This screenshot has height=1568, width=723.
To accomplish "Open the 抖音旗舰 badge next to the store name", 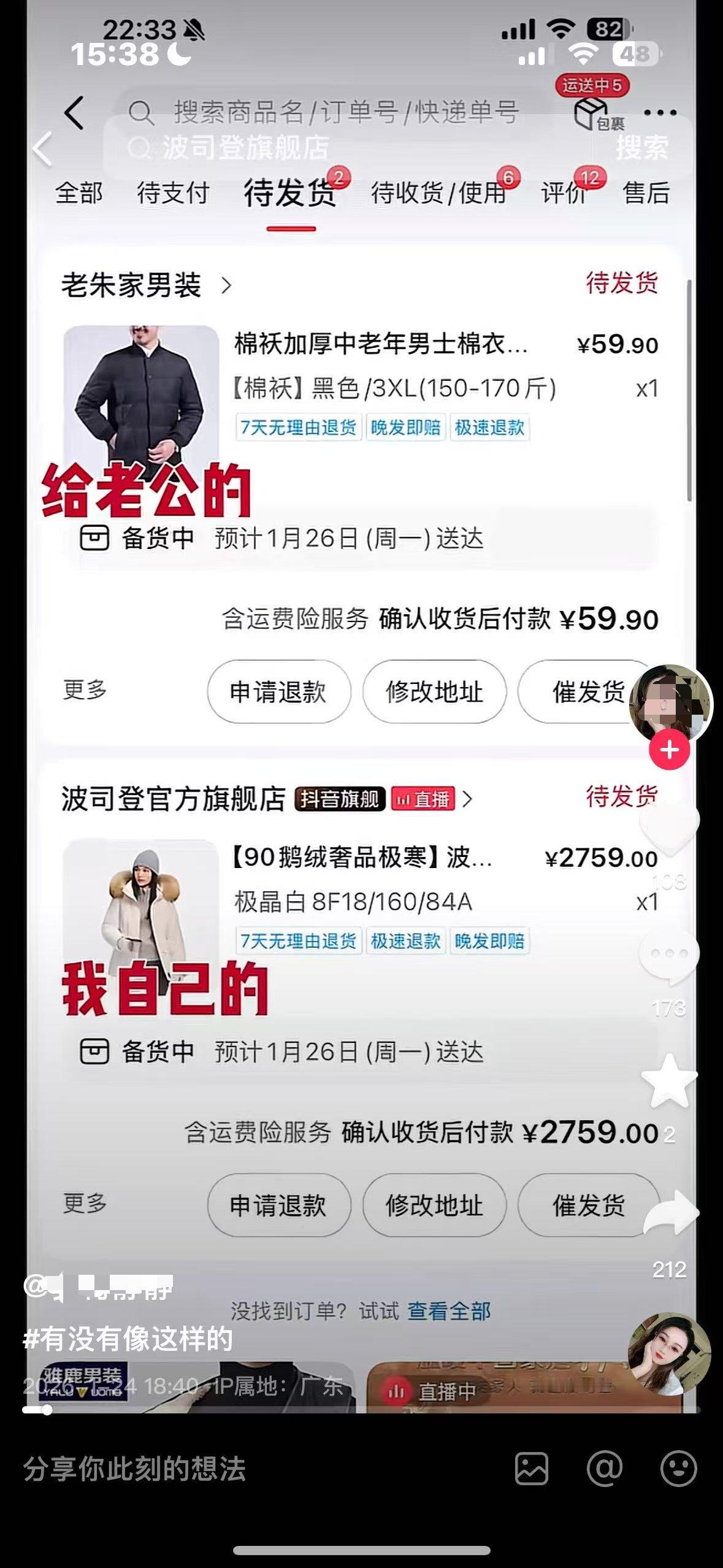I will (341, 799).
